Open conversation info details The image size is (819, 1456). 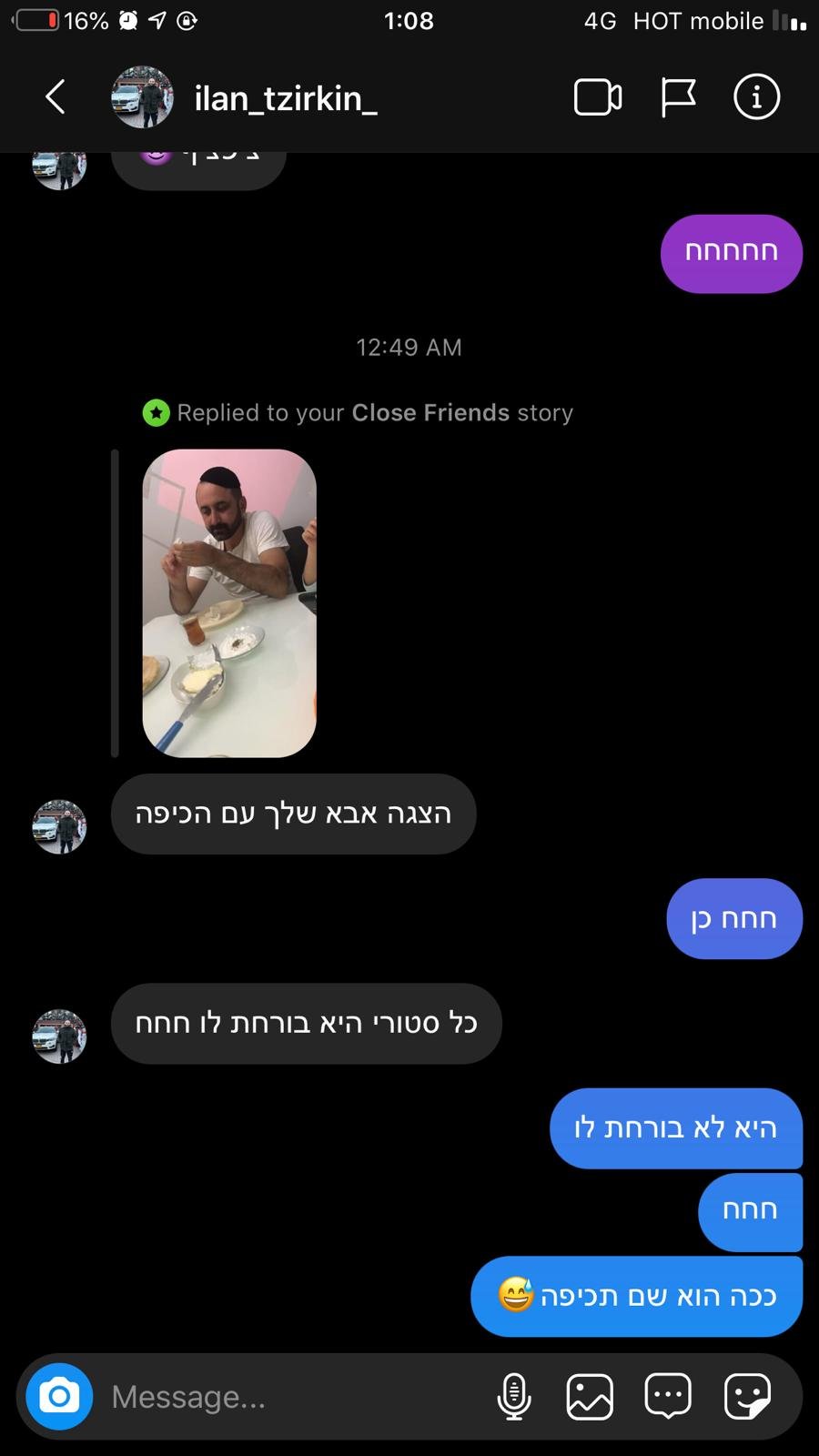point(756,96)
